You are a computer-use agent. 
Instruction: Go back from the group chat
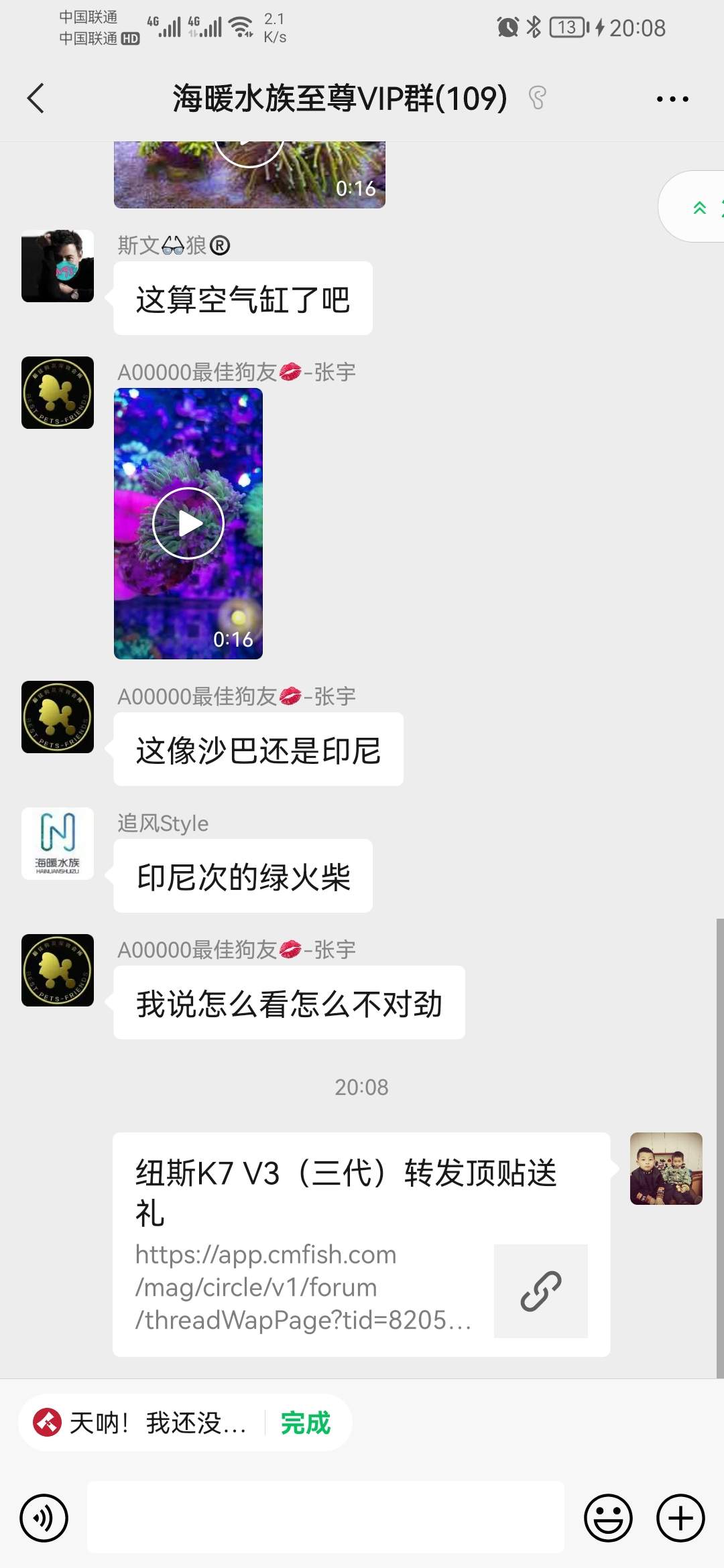click(x=36, y=99)
